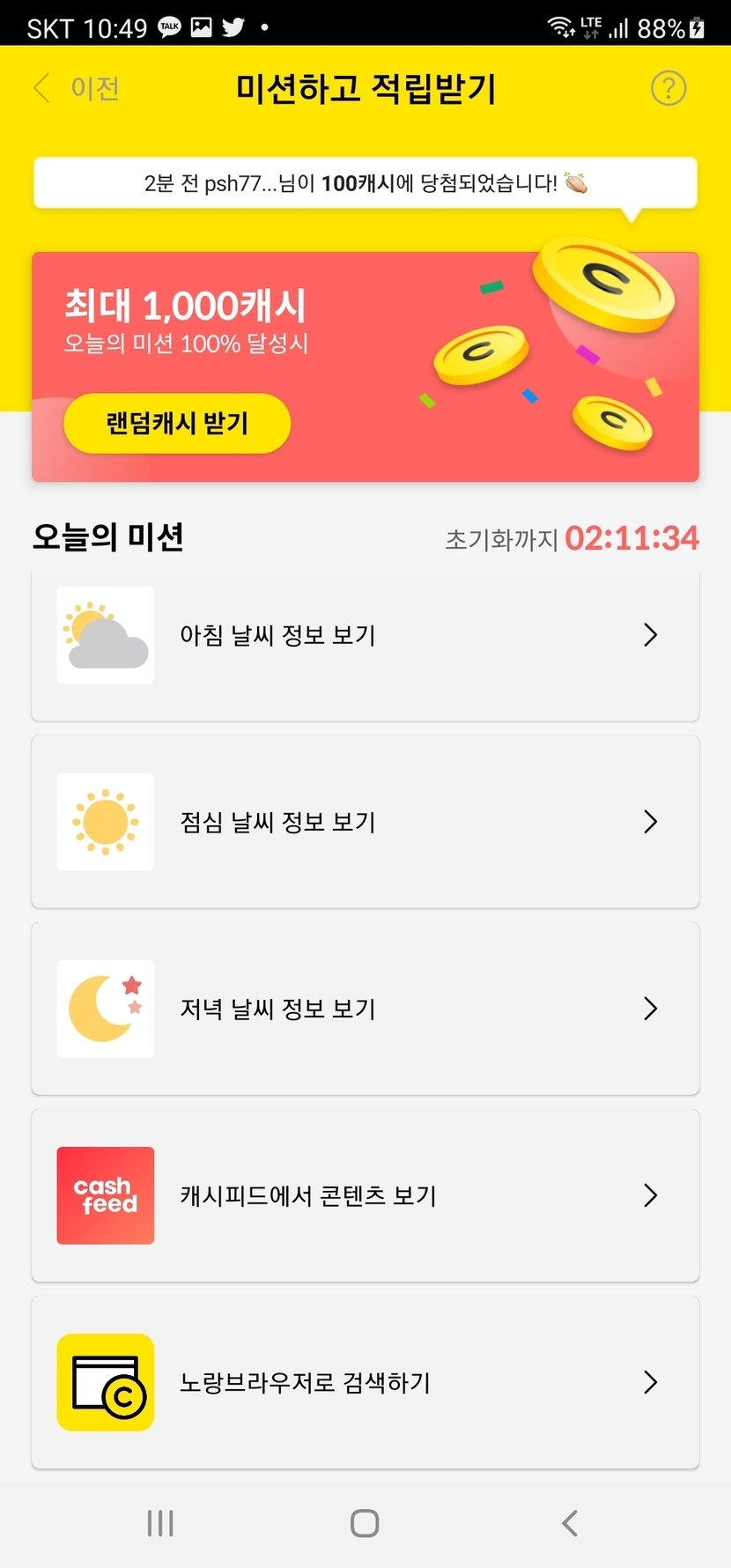The width and height of the screenshot is (731, 1568).
Task: Open the 아침 날씨 정보 보기 mission
Action: (x=365, y=636)
